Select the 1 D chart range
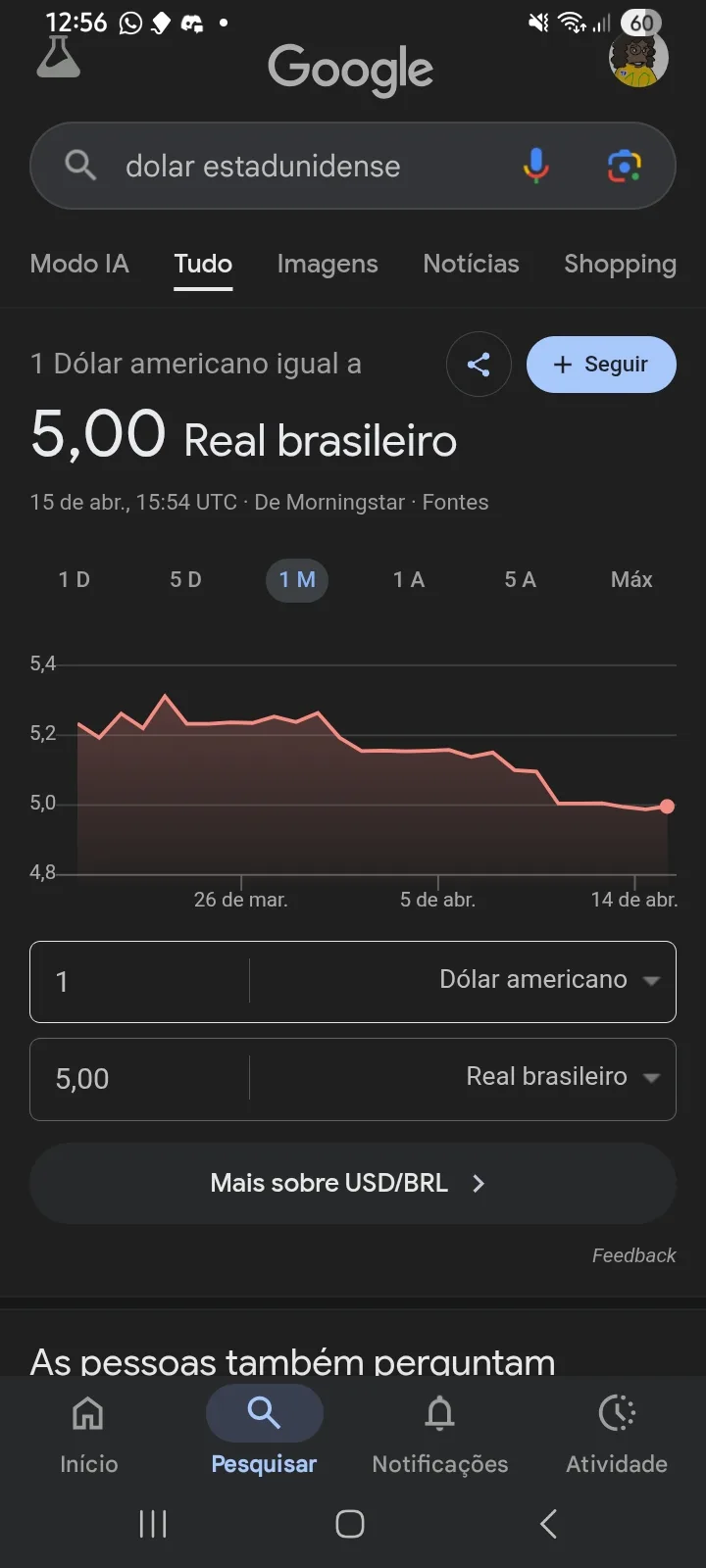The width and height of the screenshot is (706, 1568). click(75, 580)
